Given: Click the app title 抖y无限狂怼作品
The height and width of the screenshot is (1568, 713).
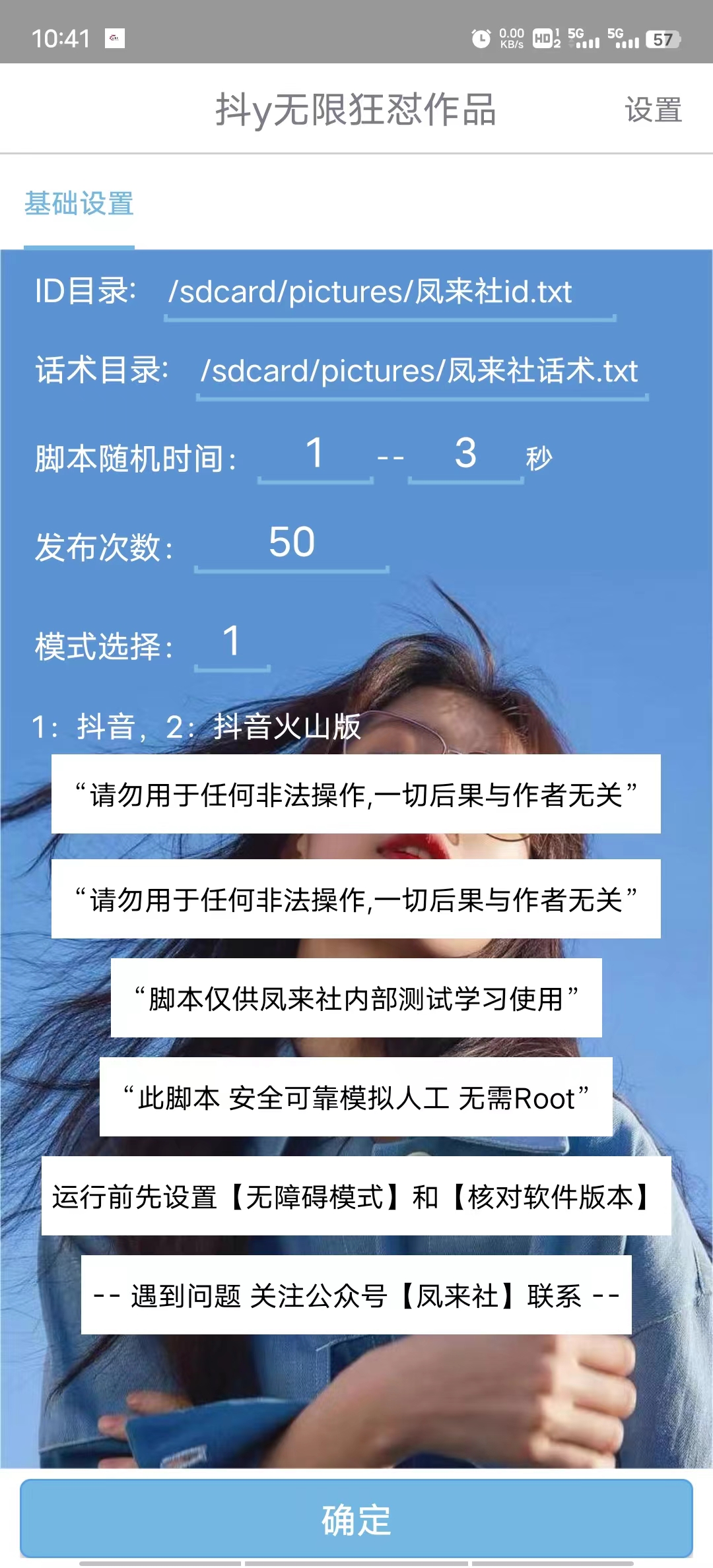Looking at the screenshot, I should [356, 111].
